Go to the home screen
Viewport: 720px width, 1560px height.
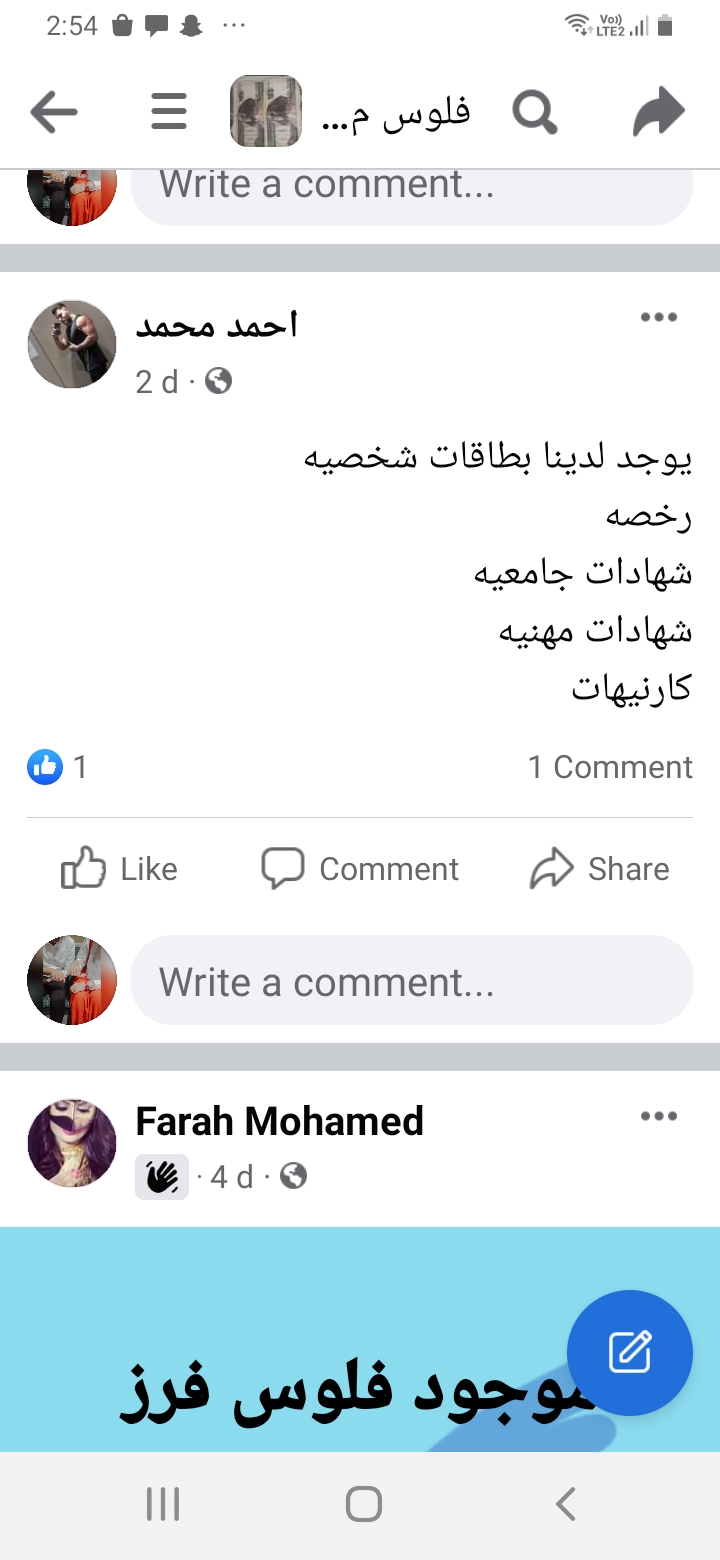[x=364, y=1504]
